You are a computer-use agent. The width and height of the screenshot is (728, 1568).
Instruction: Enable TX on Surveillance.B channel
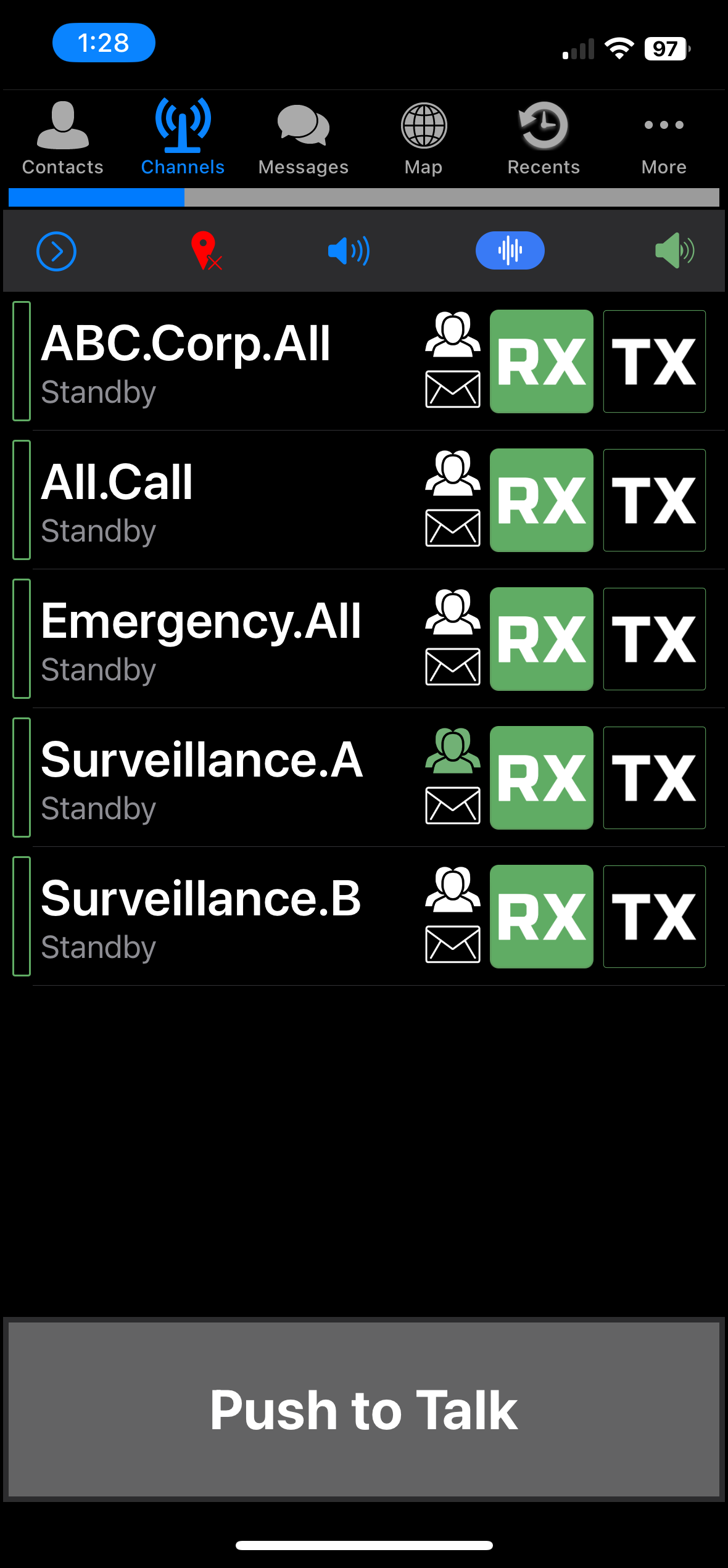(654, 917)
